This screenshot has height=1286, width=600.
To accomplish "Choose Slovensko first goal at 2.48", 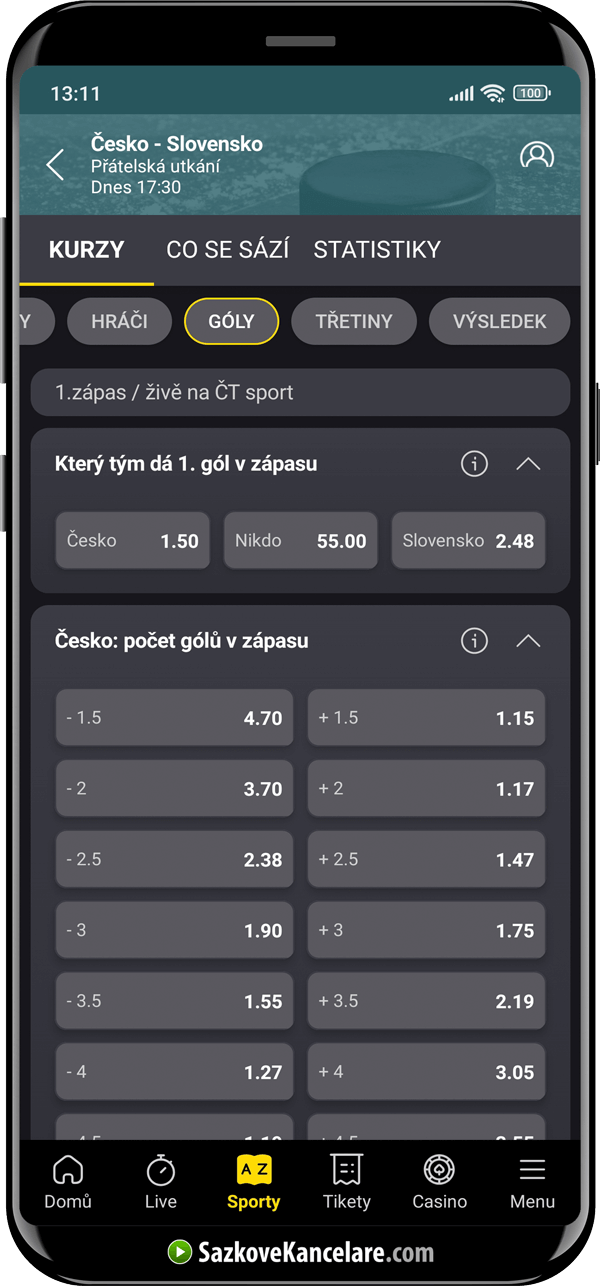I will pos(468,541).
